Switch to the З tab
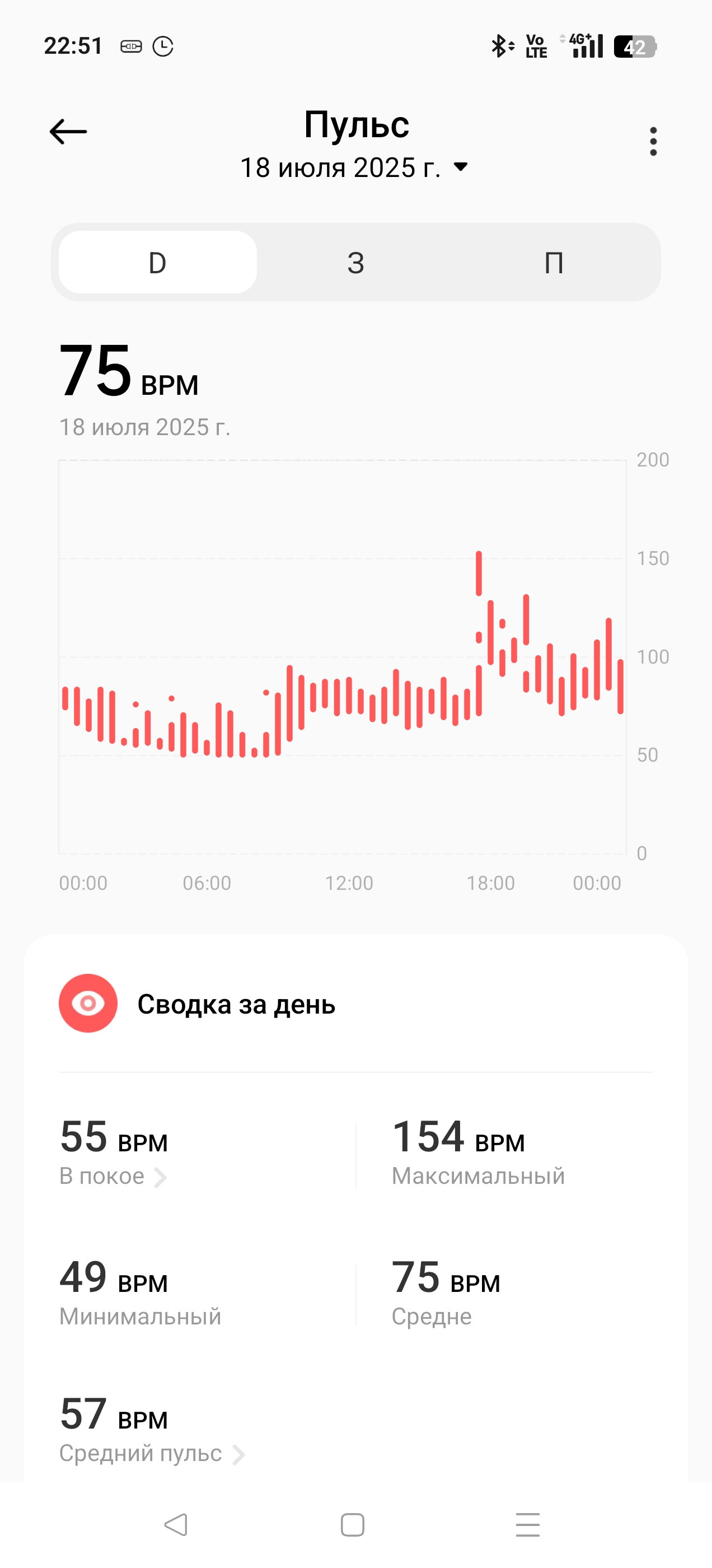The image size is (712, 1568). coord(355,262)
